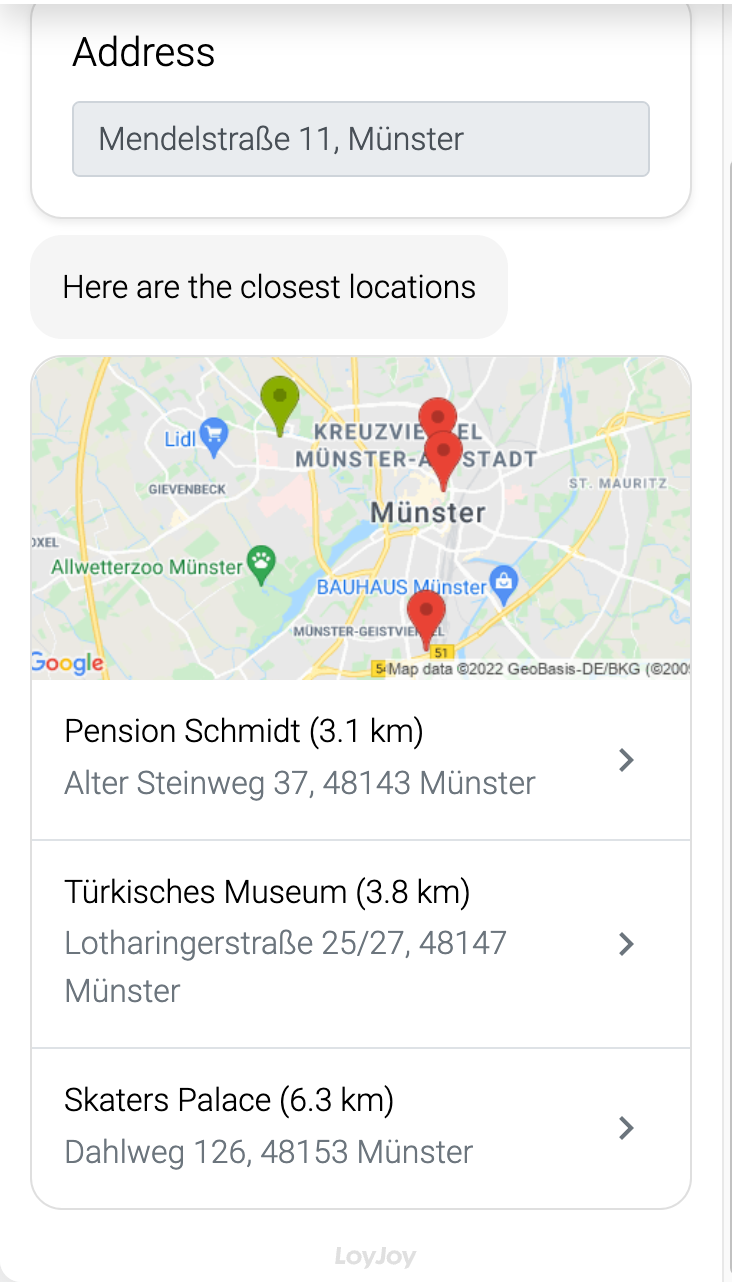Select the Skaters Palace location row
Image resolution: width=732 pixels, height=1282 pixels.
[x=300, y=1125]
